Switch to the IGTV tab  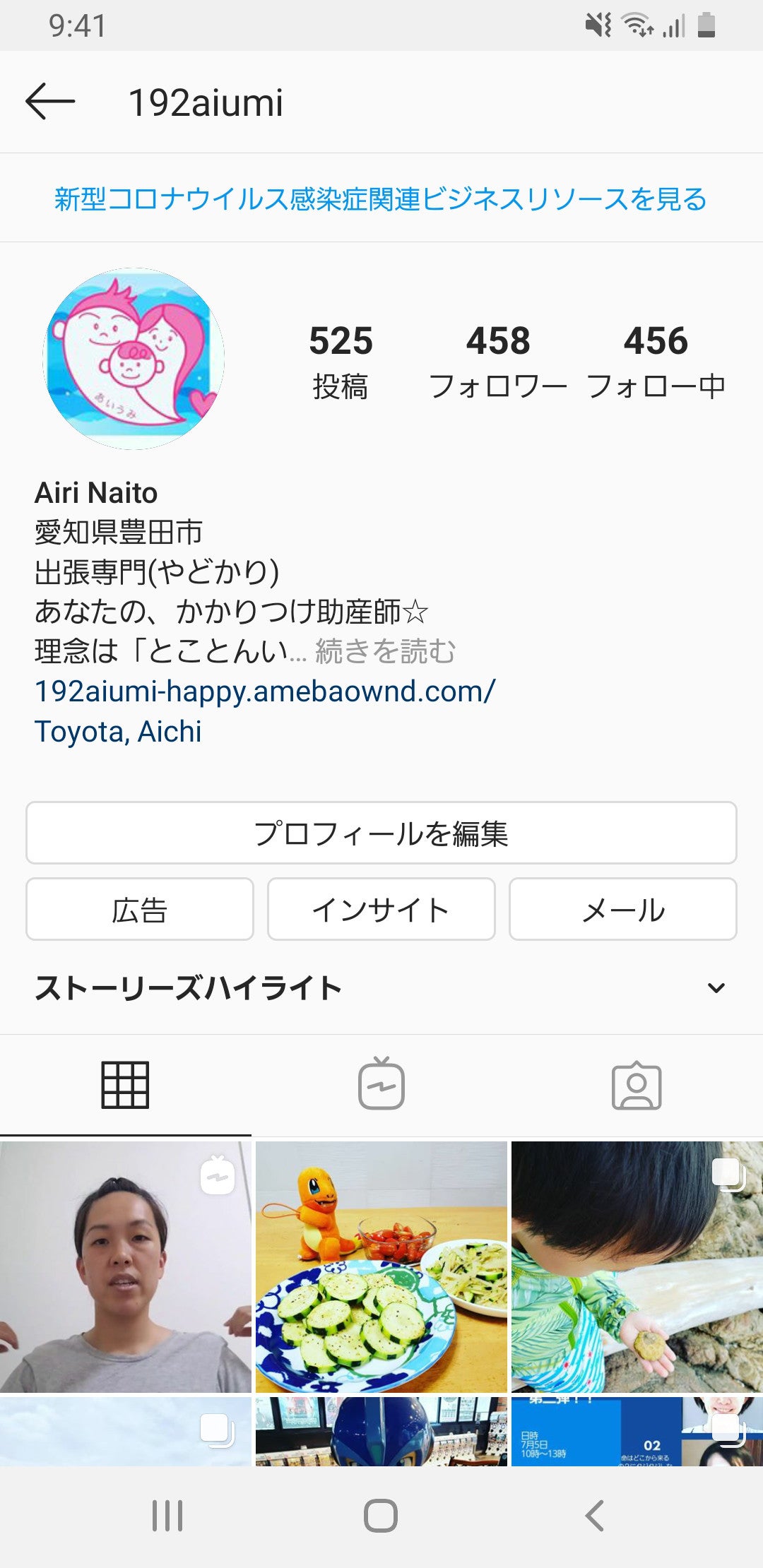[x=381, y=1085]
